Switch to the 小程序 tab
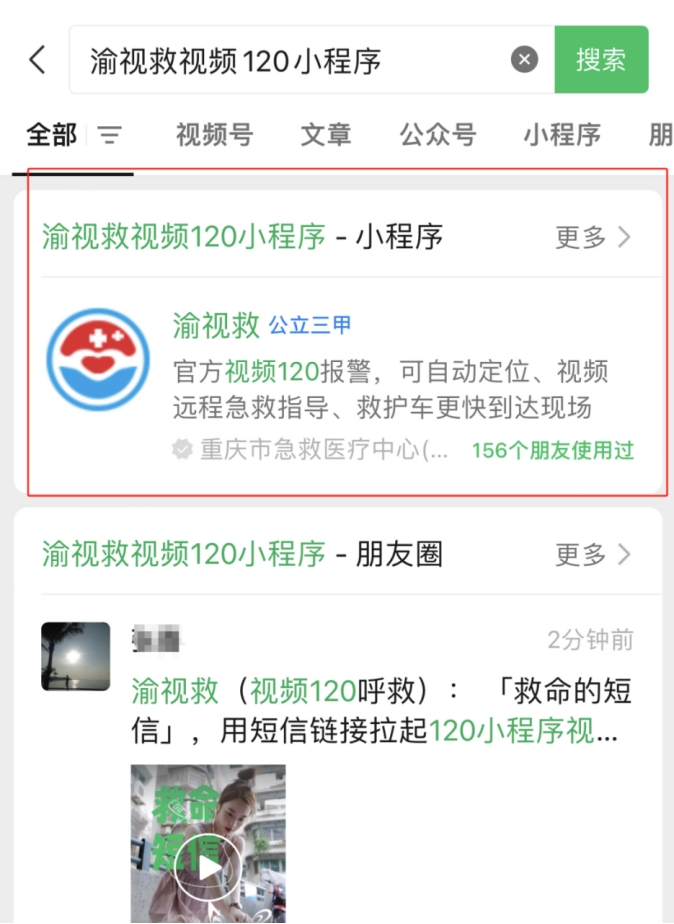This screenshot has height=924, width=674. point(561,135)
